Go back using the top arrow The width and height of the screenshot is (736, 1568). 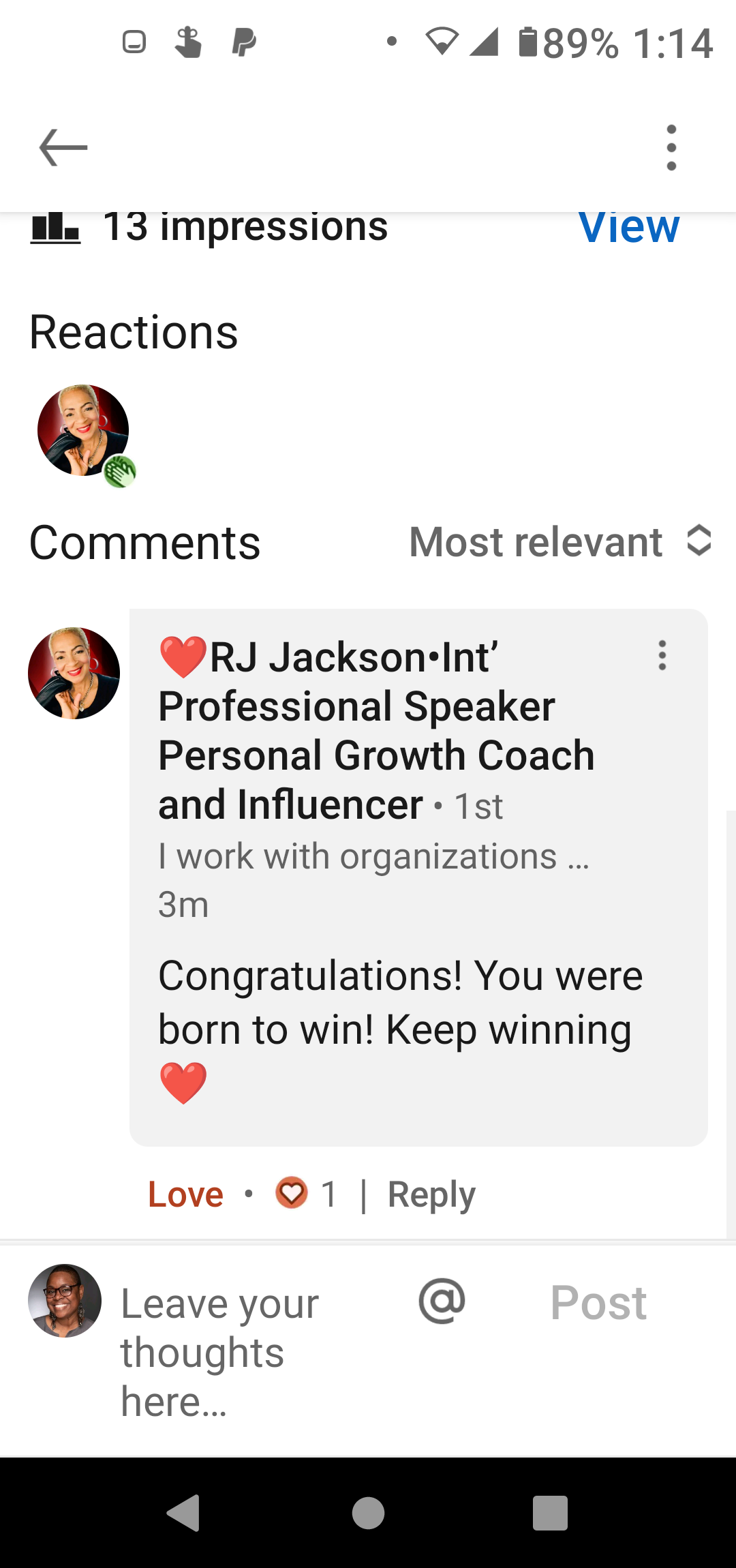coord(63,147)
